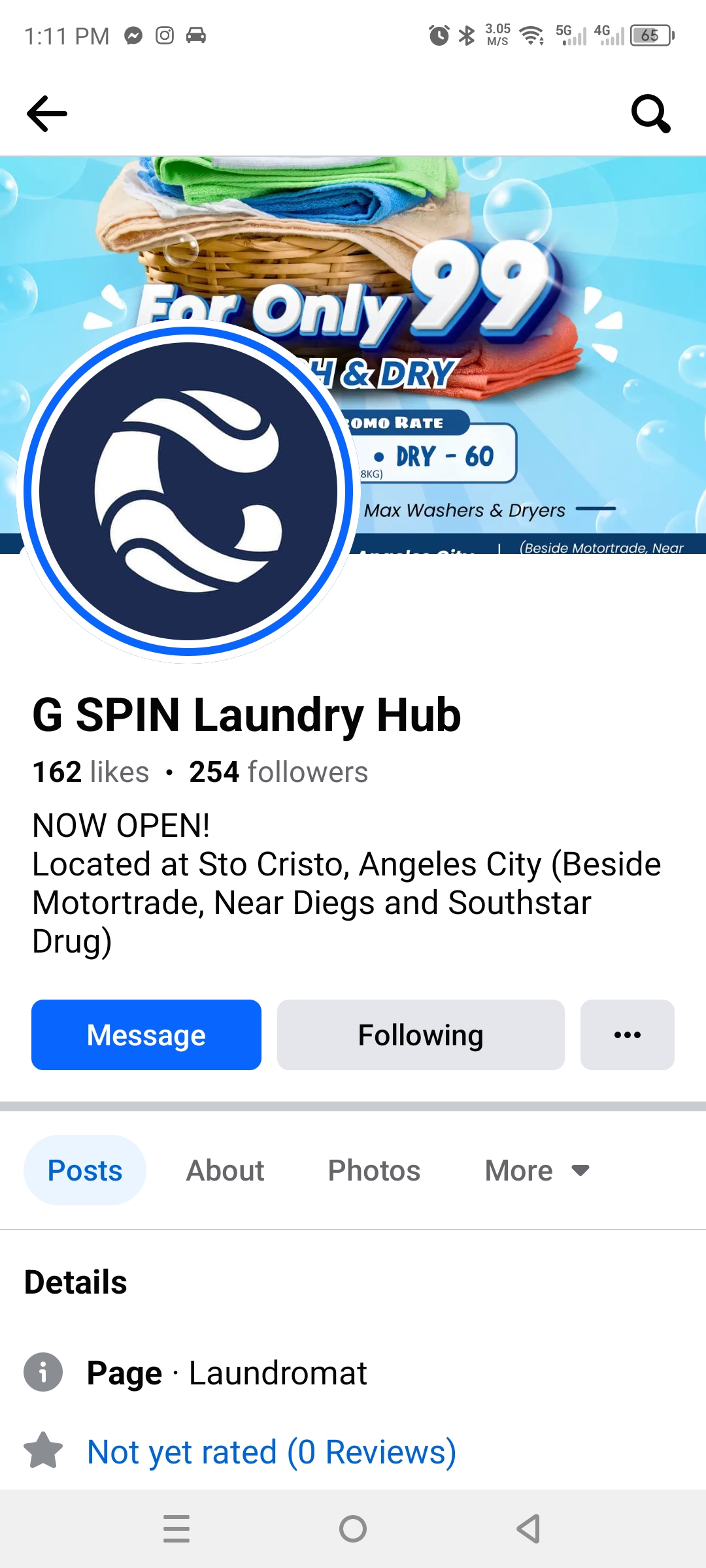This screenshot has width=706, height=1568.
Task: Open the Not yet rated reviews link
Action: [x=271, y=1452]
